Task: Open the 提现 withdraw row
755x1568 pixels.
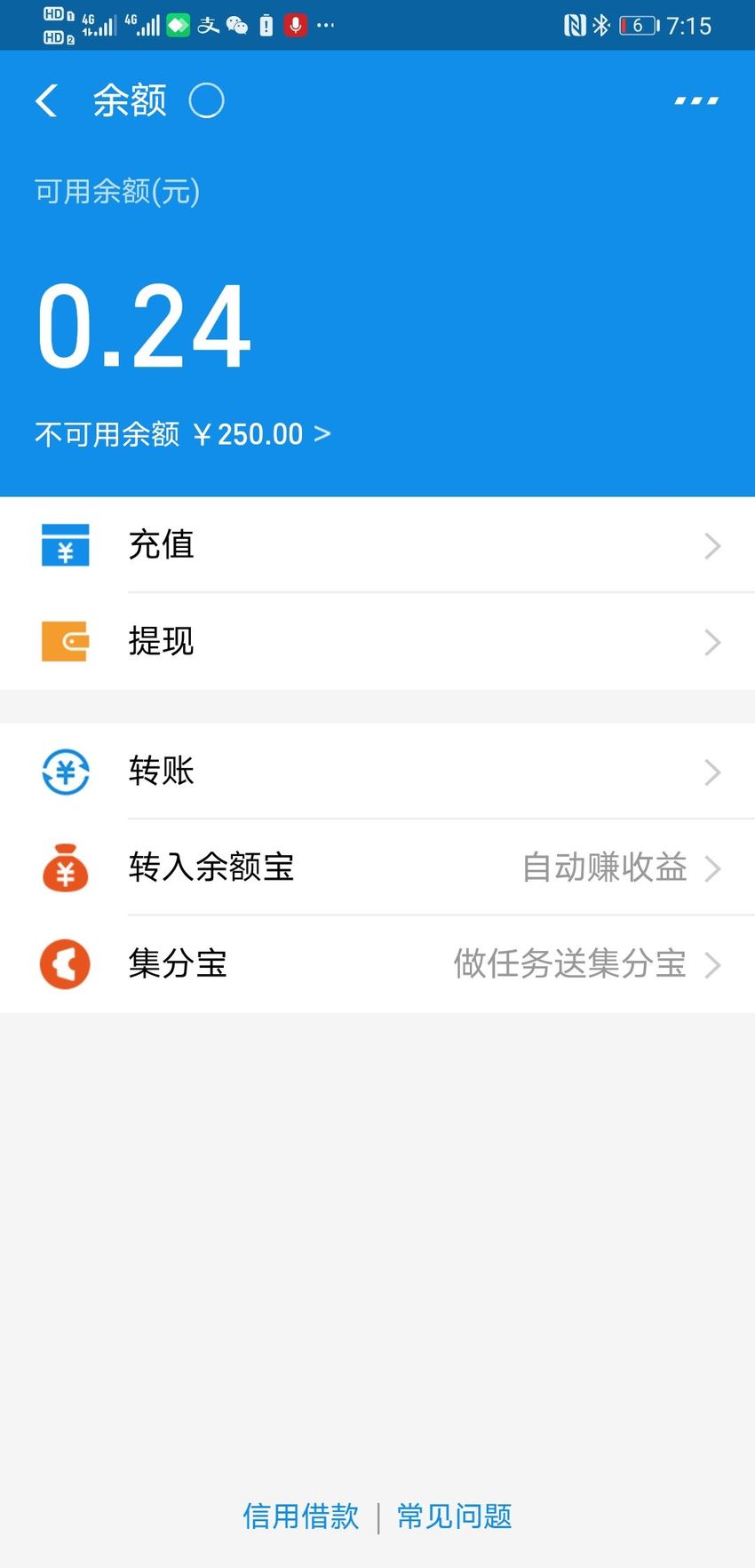Action: (x=377, y=641)
